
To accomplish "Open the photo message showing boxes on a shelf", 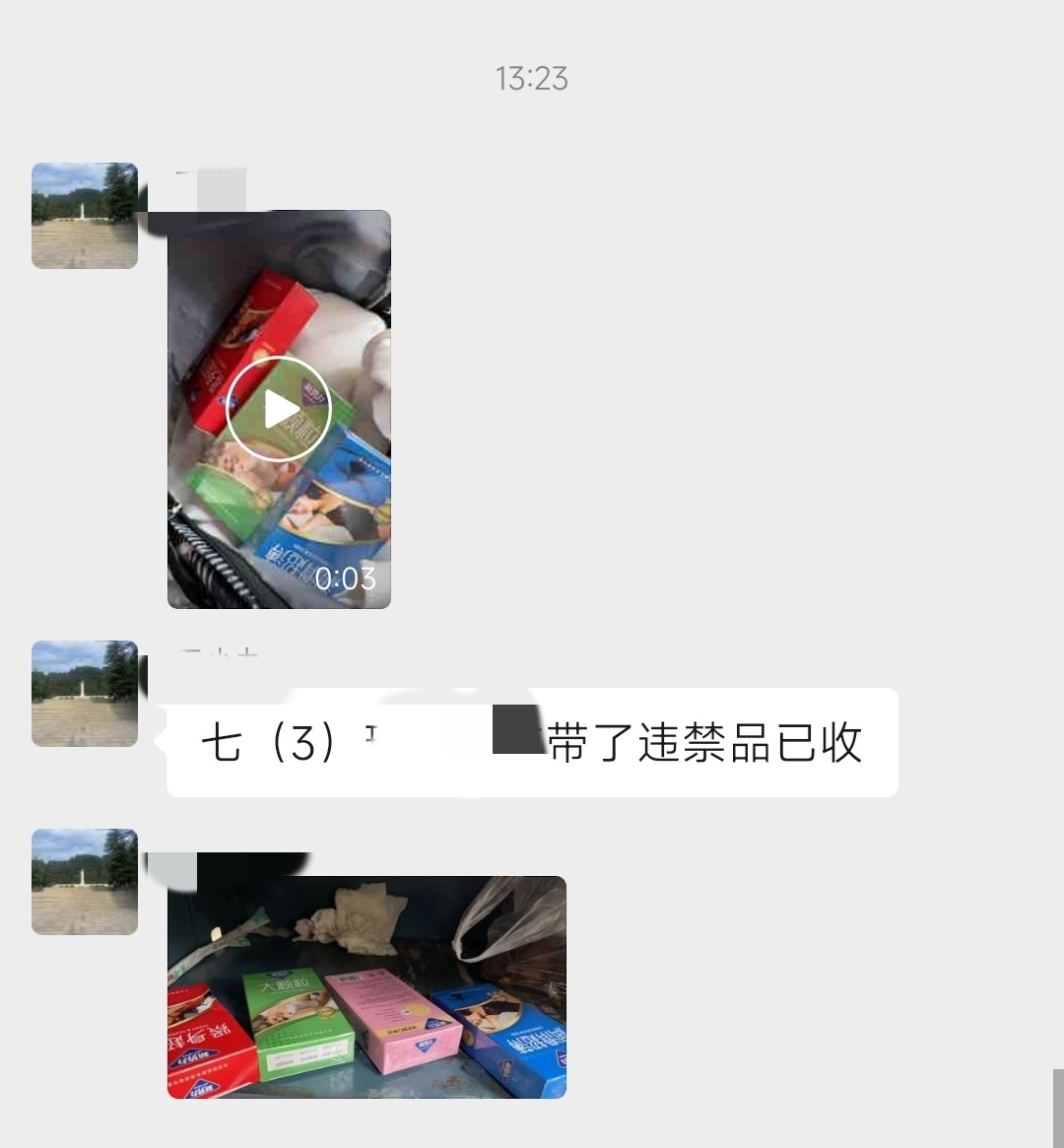I will pos(366,986).
